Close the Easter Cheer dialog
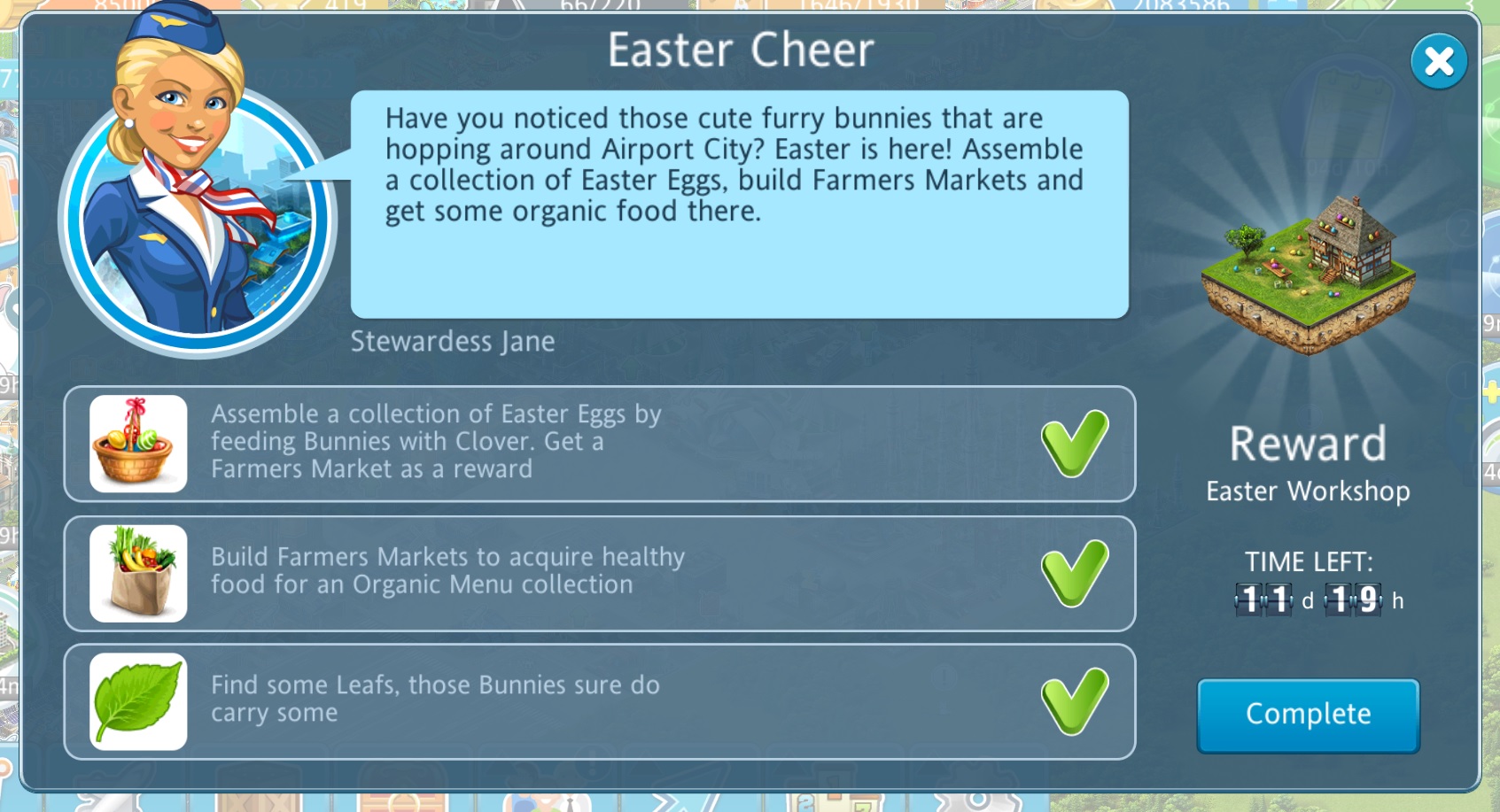This screenshot has width=1500, height=812. [x=1438, y=61]
